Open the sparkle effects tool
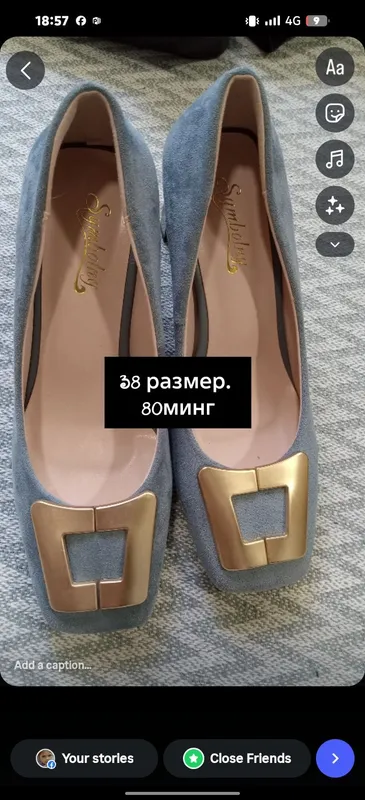The image size is (365, 800). (x=335, y=205)
